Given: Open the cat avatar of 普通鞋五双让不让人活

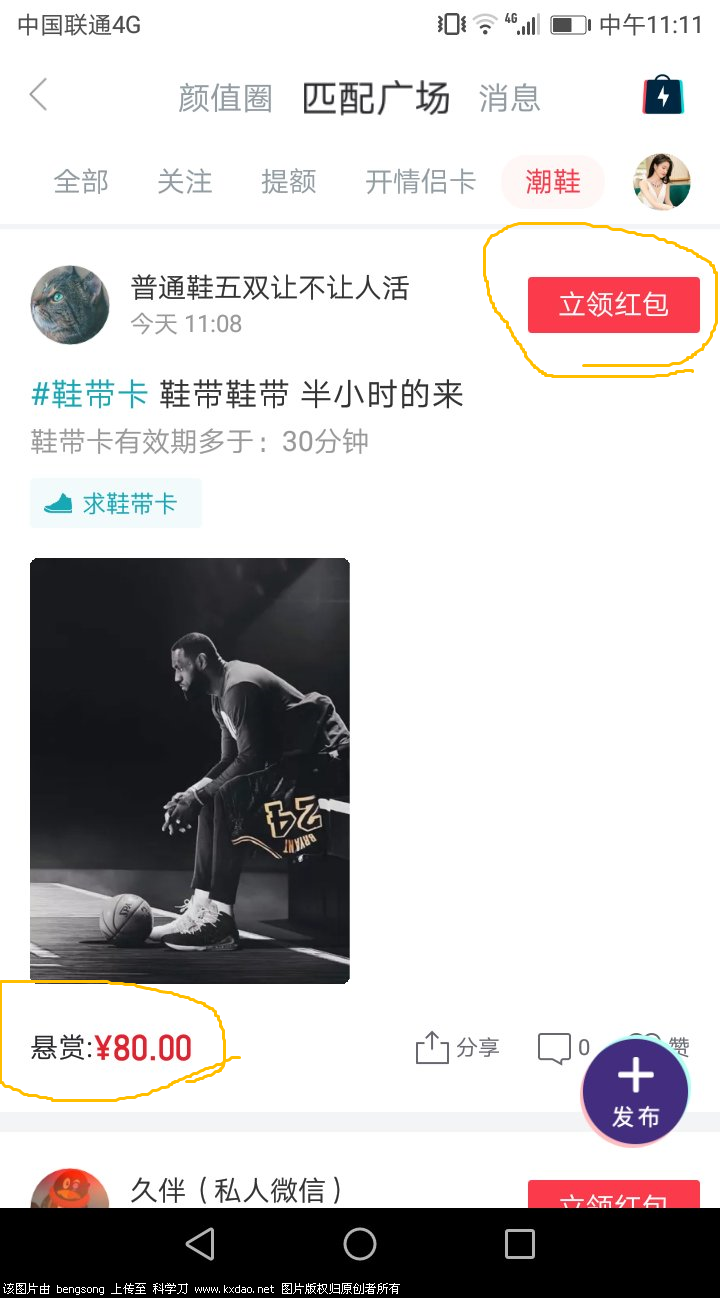Looking at the screenshot, I should click(70, 305).
